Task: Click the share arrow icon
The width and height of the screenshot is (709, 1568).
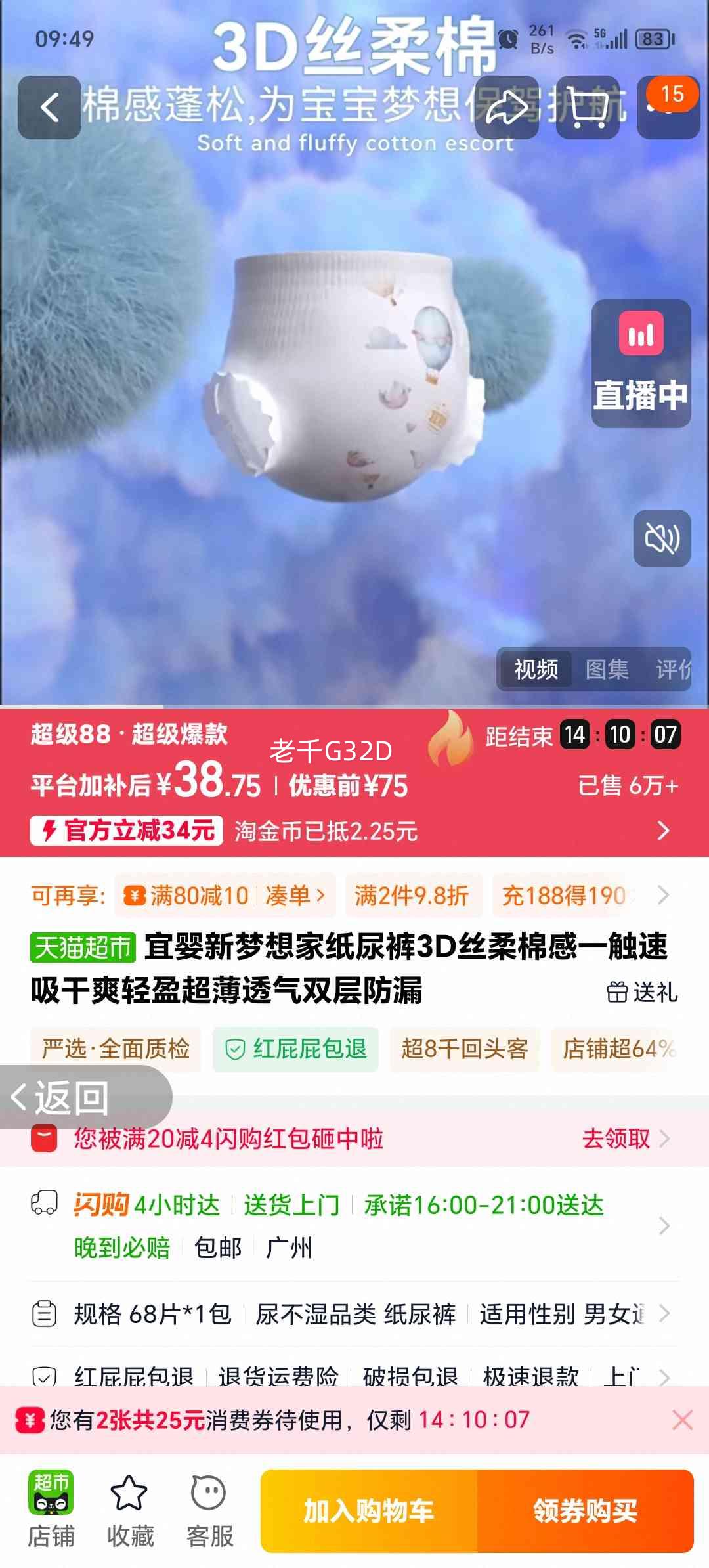Action: point(507,108)
